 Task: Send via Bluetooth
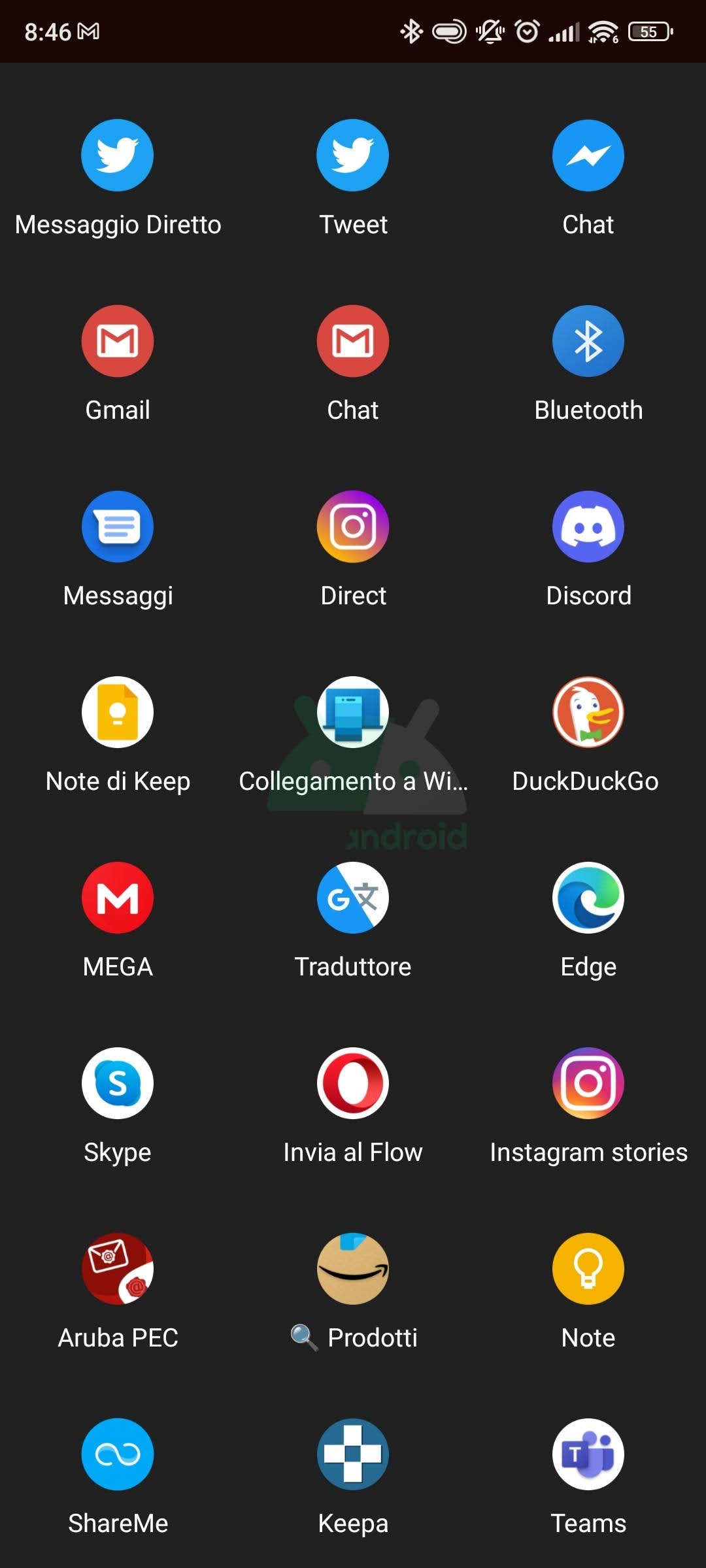pyautogui.click(x=588, y=341)
